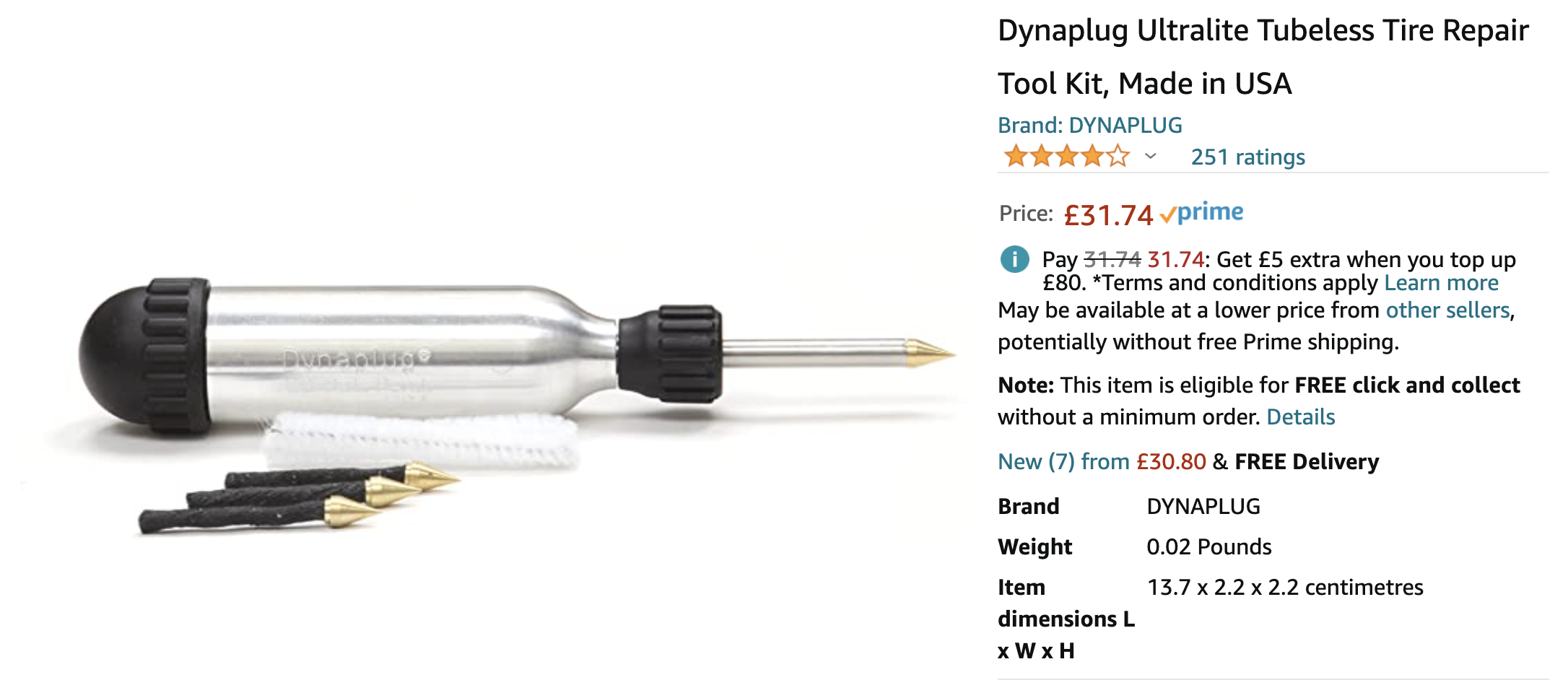View the 251 ratings
This screenshot has width=1568, height=680.
click(x=1247, y=157)
